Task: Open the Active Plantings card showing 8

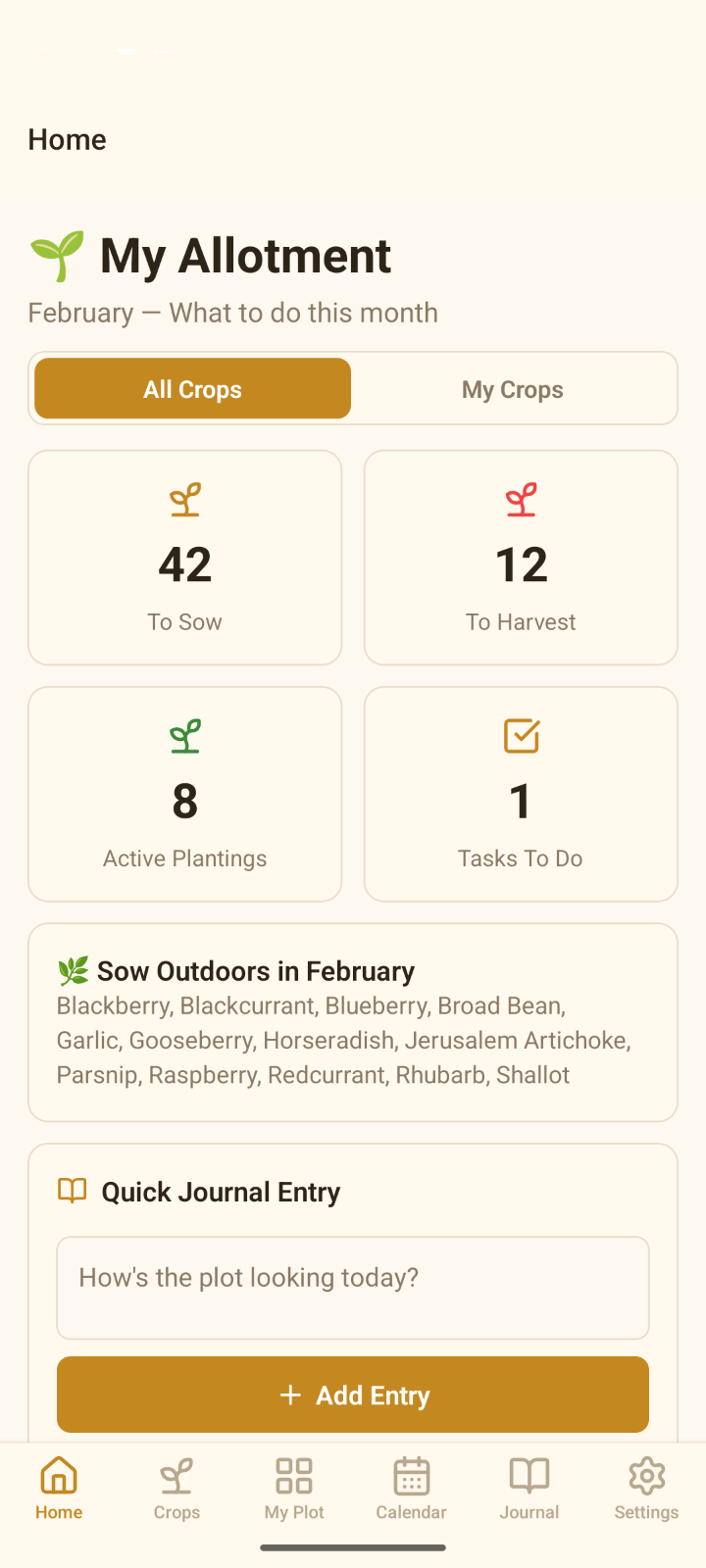Action: 184,794
